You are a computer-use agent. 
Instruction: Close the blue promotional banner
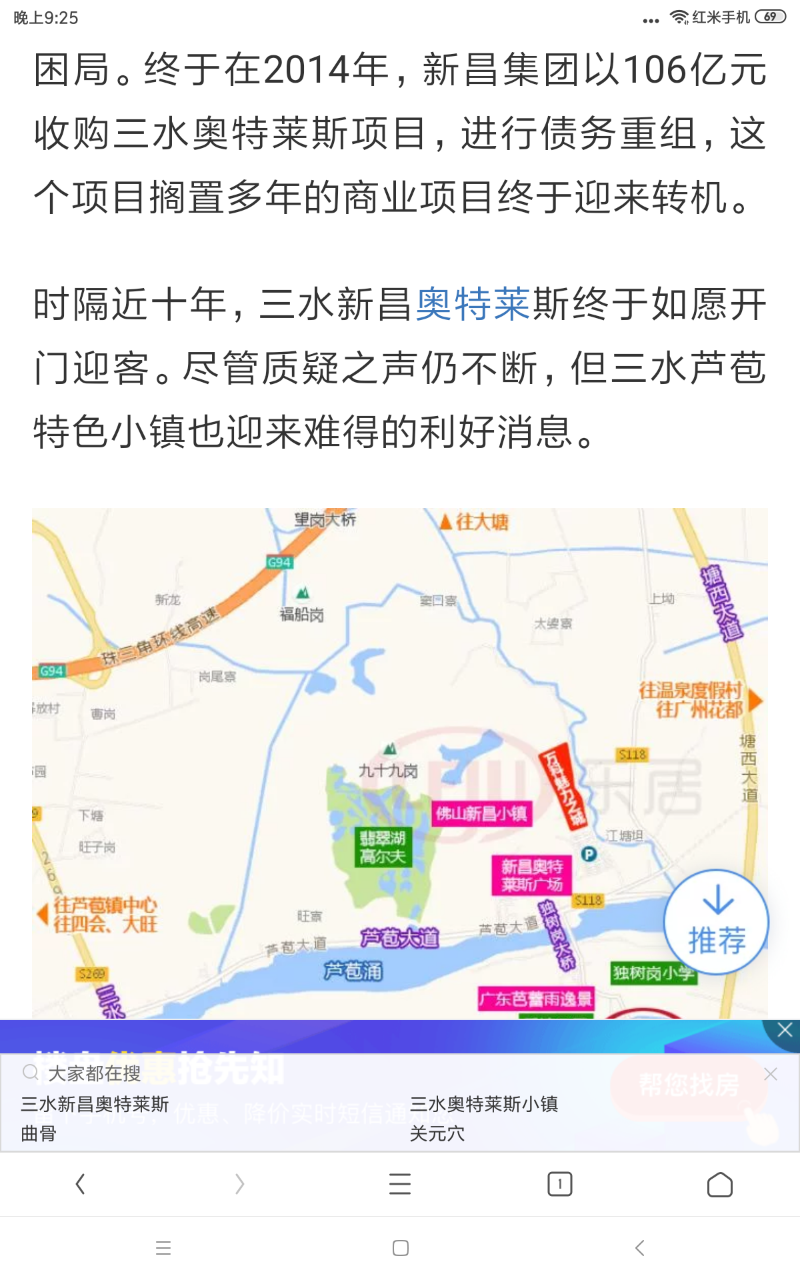coord(784,1030)
